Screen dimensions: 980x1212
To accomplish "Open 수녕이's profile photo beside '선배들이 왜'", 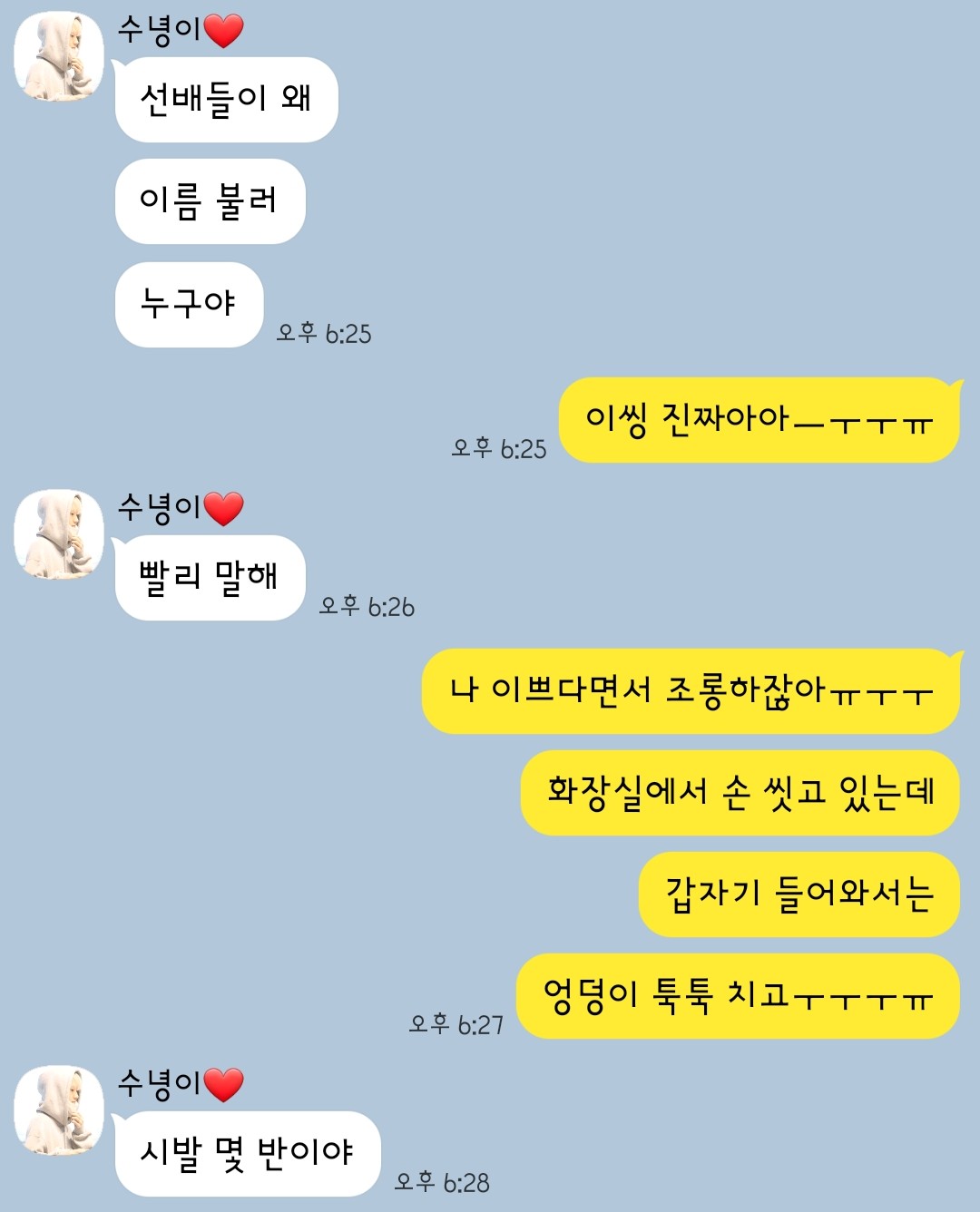I will 59,56.
